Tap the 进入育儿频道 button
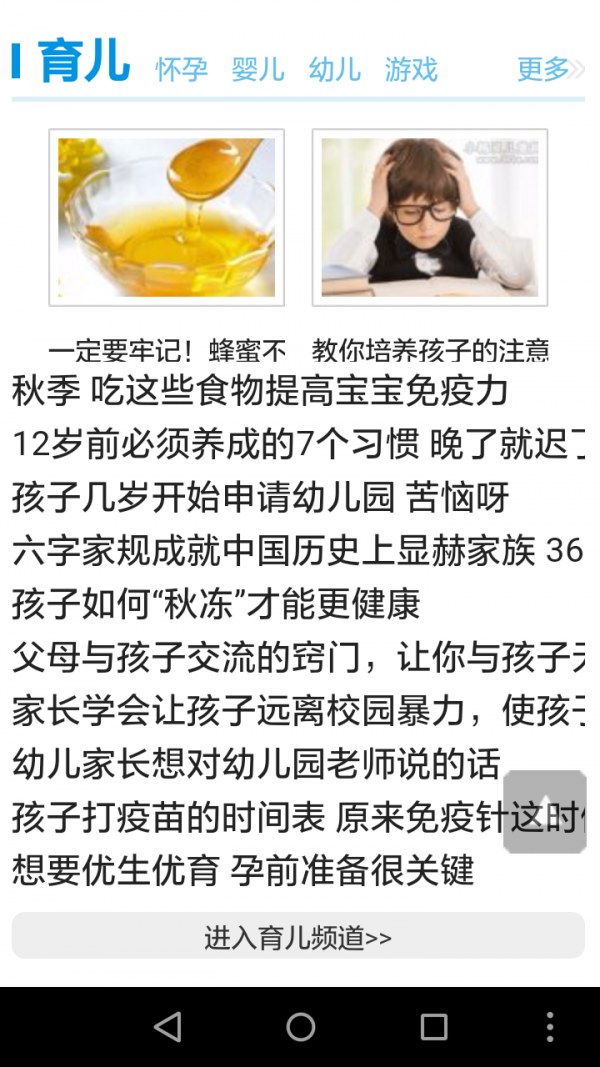The width and height of the screenshot is (600, 1067). tap(298, 936)
